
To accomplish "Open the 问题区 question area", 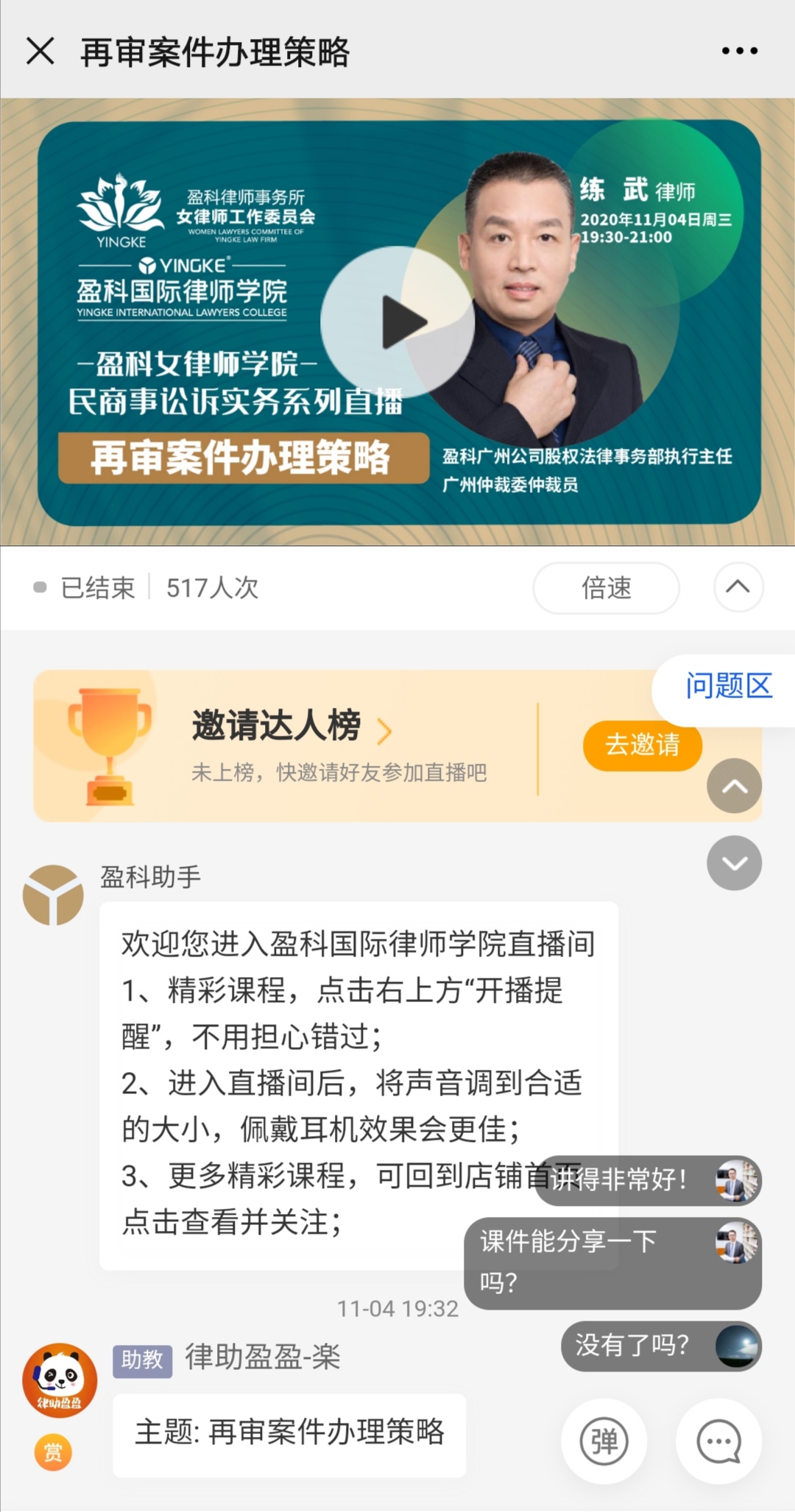I will [728, 686].
